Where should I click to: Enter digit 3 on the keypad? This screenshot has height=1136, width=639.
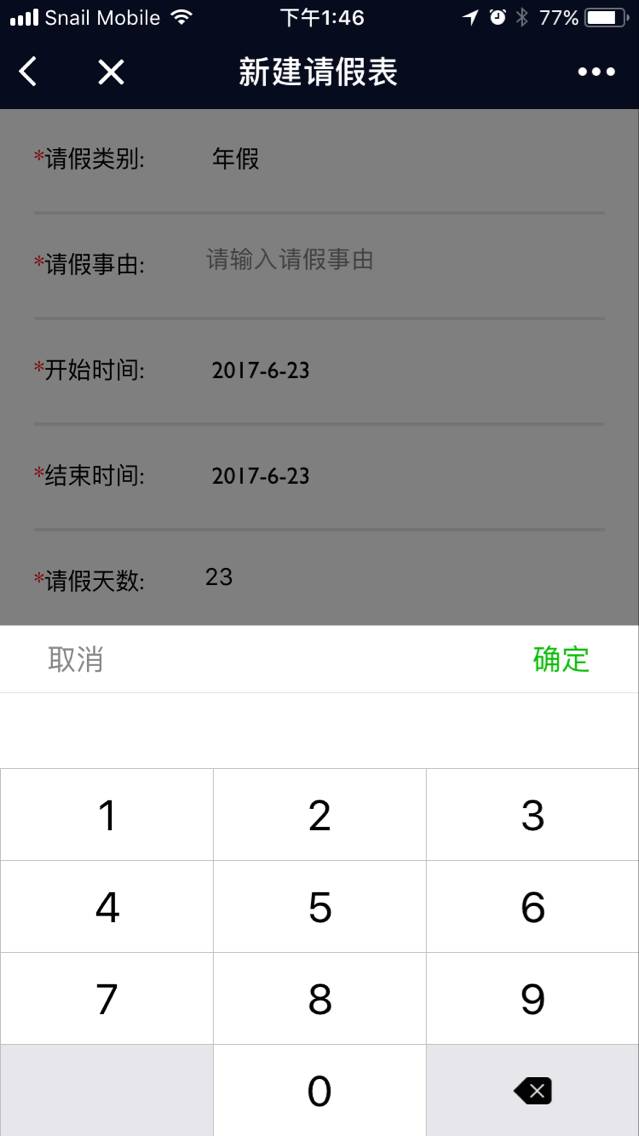pos(532,815)
